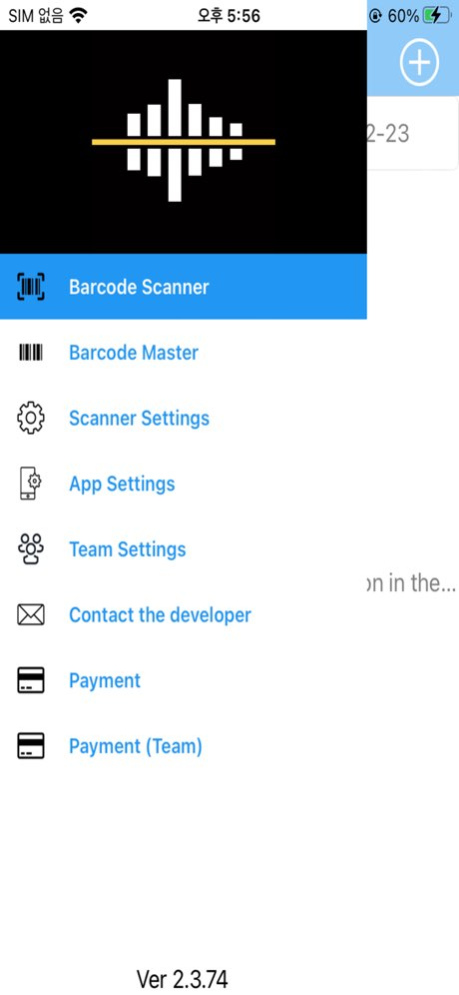459x995 pixels.
Task: Open Barcode Scanner from the drawer
Action: coord(183,287)
